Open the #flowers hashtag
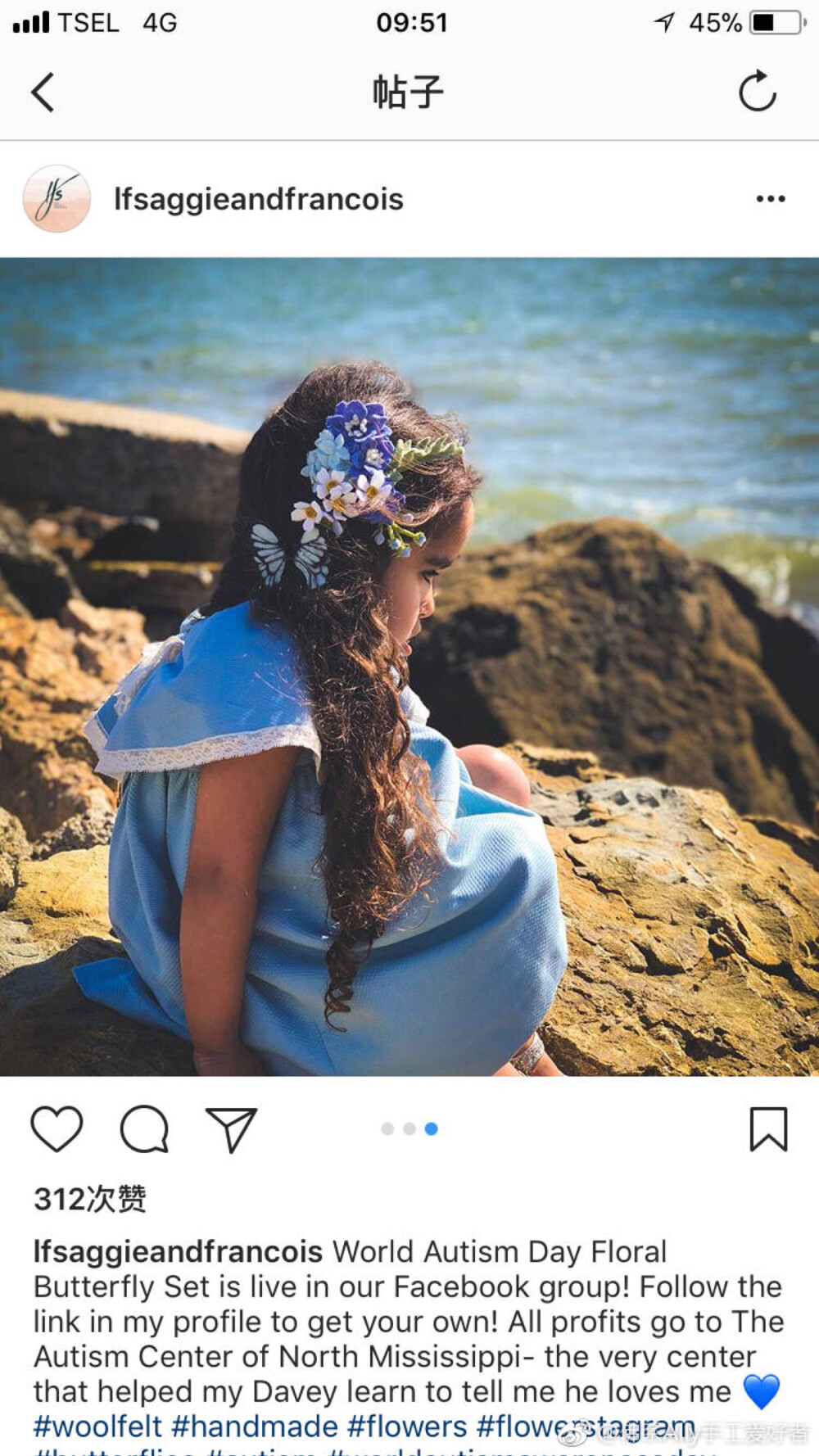Screen dimensions: 819x1456 [x=406, y=1427]
